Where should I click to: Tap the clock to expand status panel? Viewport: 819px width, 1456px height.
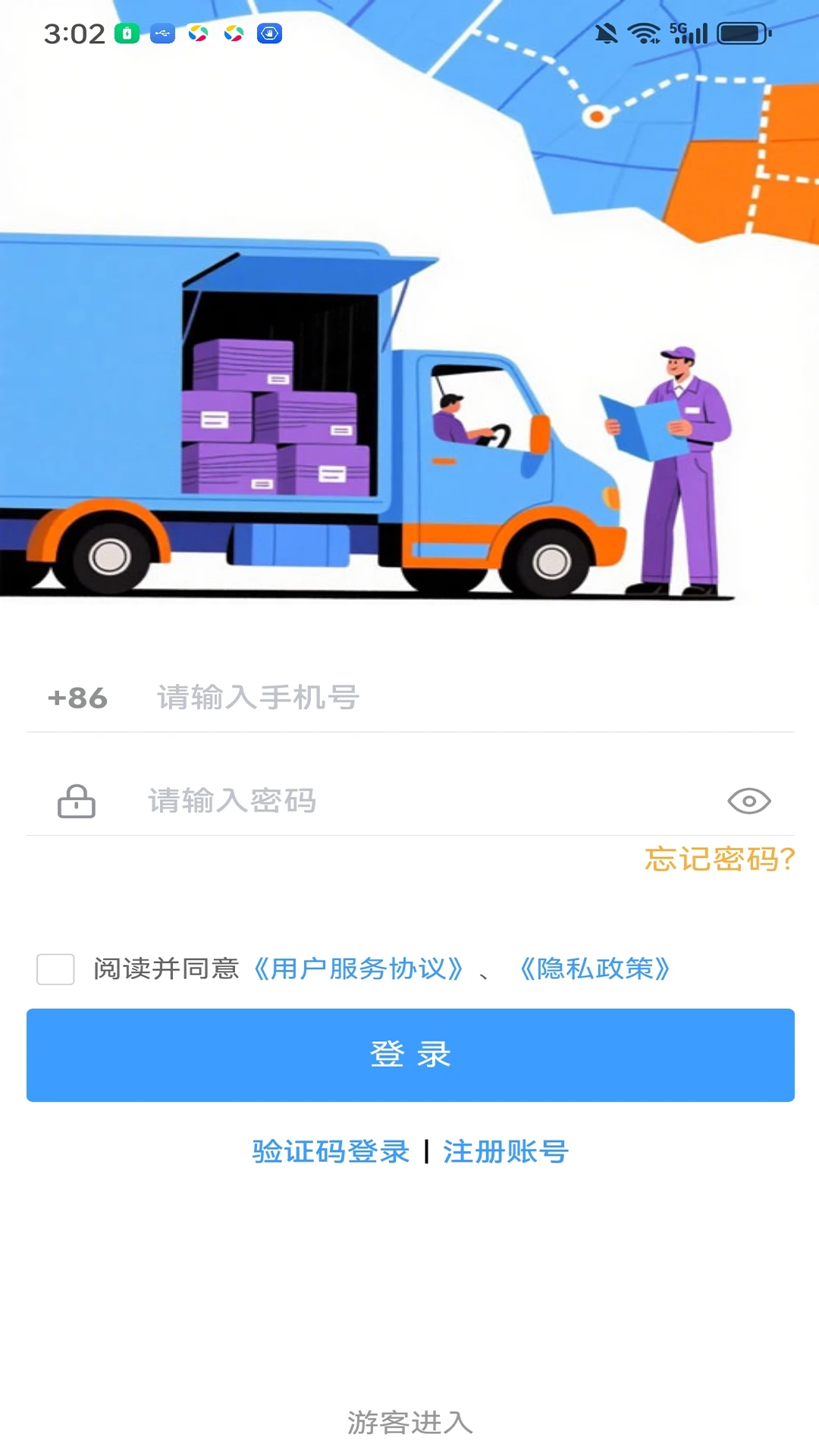[x=76, y=32]
